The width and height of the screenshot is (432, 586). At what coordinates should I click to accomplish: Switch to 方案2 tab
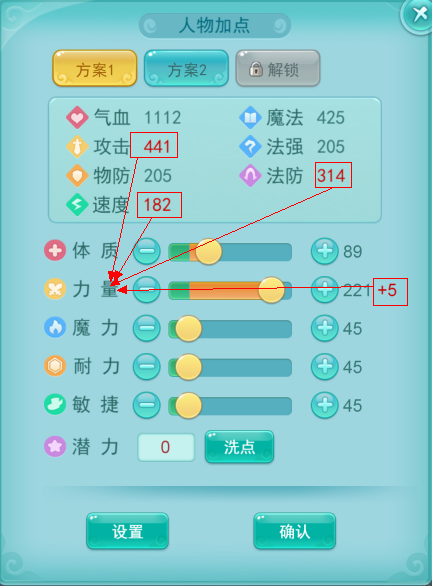(x=186, y=68)
